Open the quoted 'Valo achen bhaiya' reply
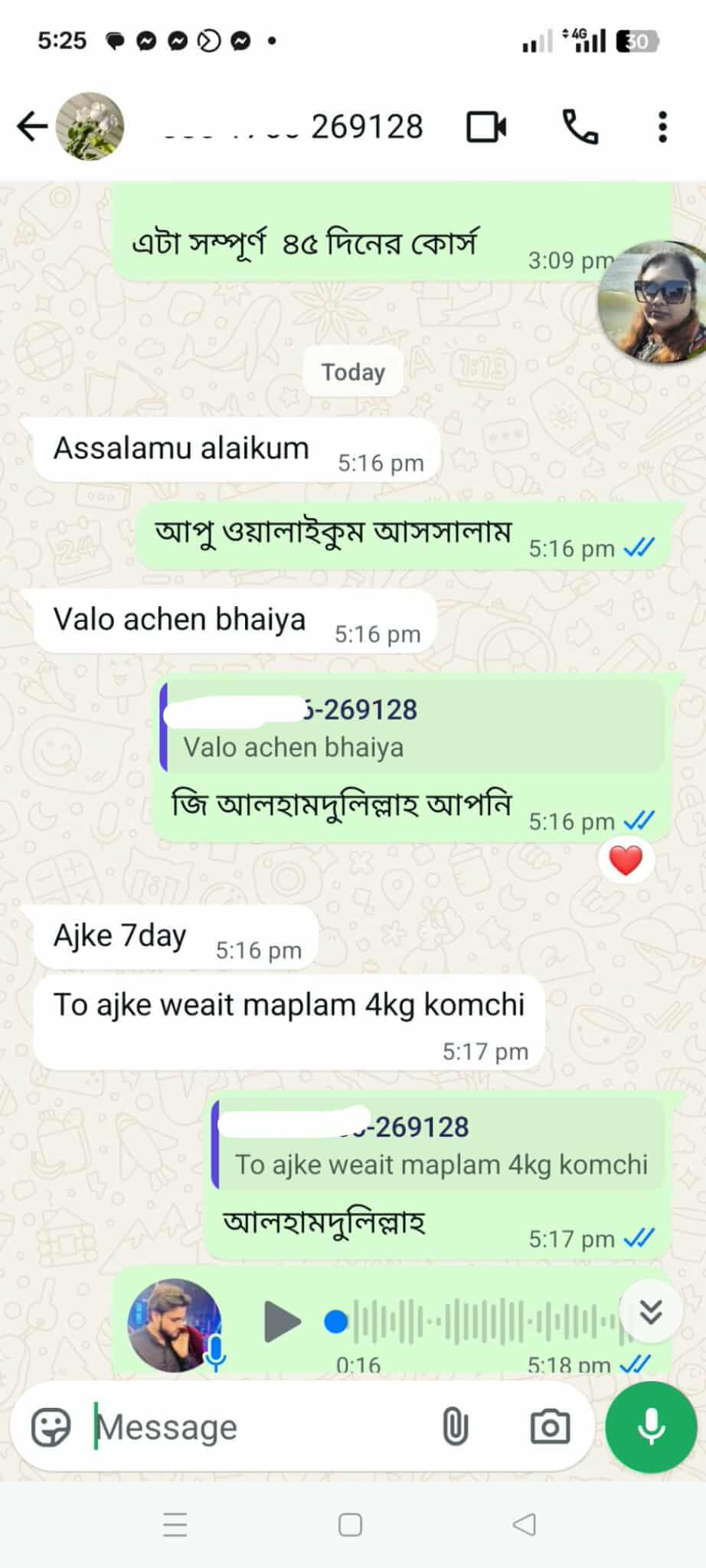Image resolution: width=706 pixels, height=1568 pixels. [x=413, y=729]
